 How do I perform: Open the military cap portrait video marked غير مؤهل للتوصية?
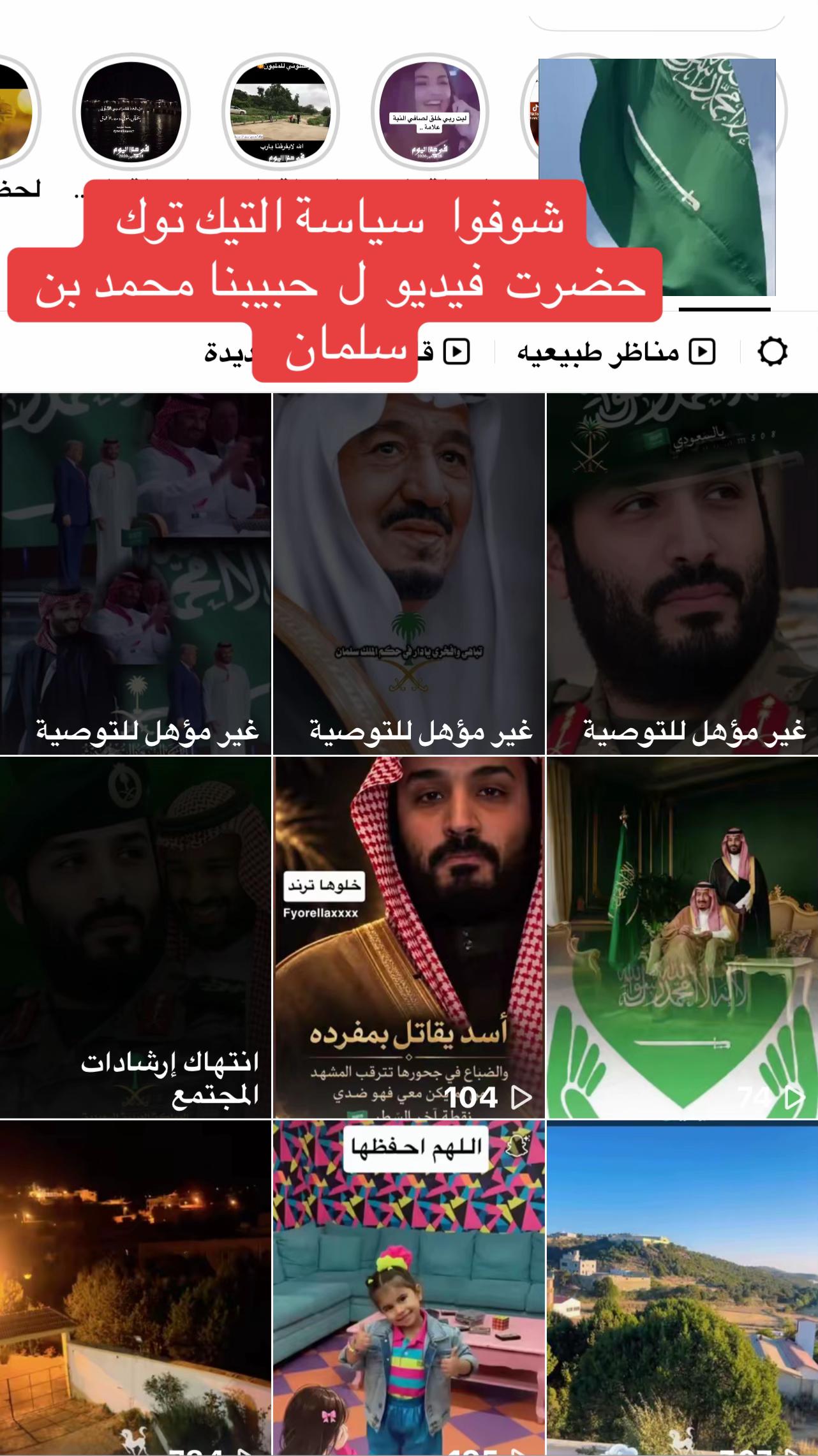pos(683,574)
